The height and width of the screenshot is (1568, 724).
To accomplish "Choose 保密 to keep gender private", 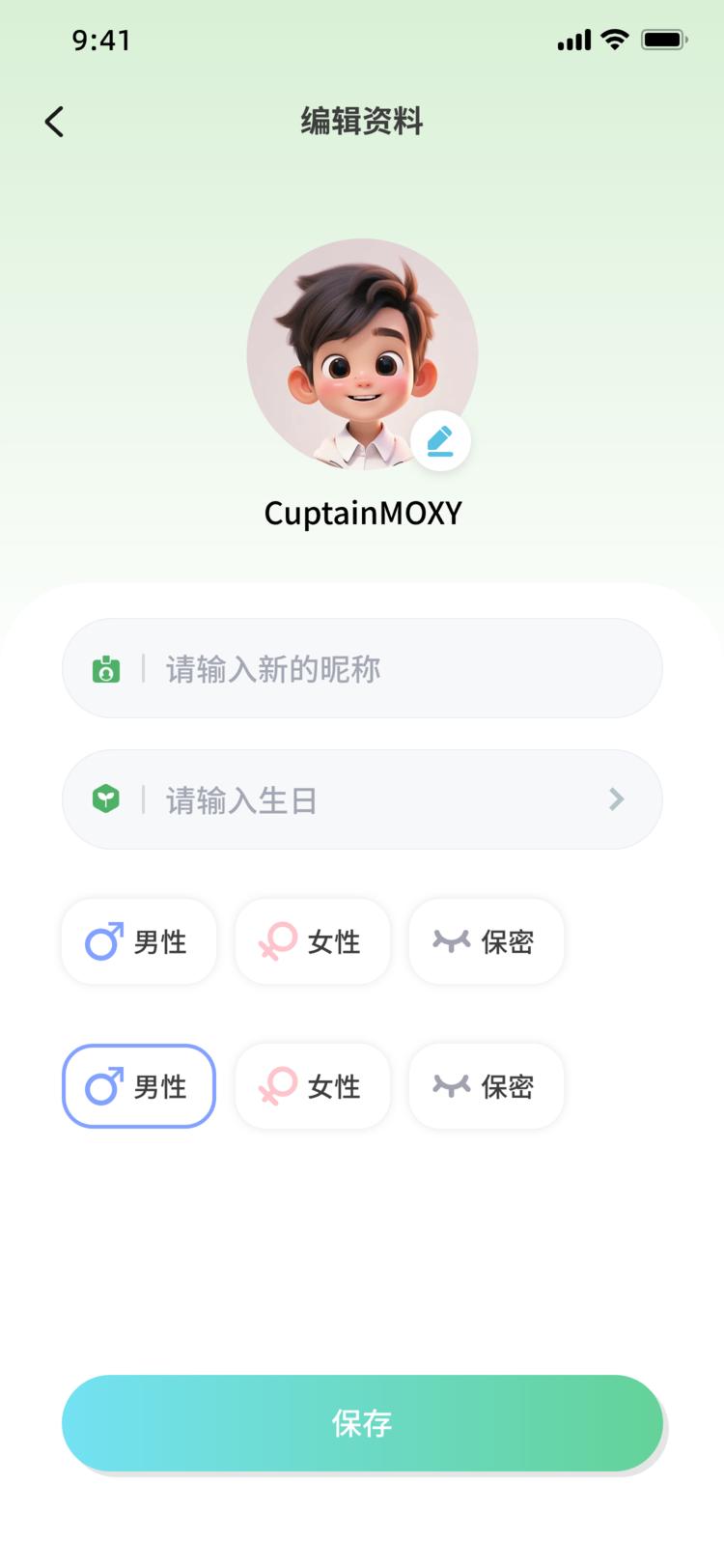I will [486, 941].
